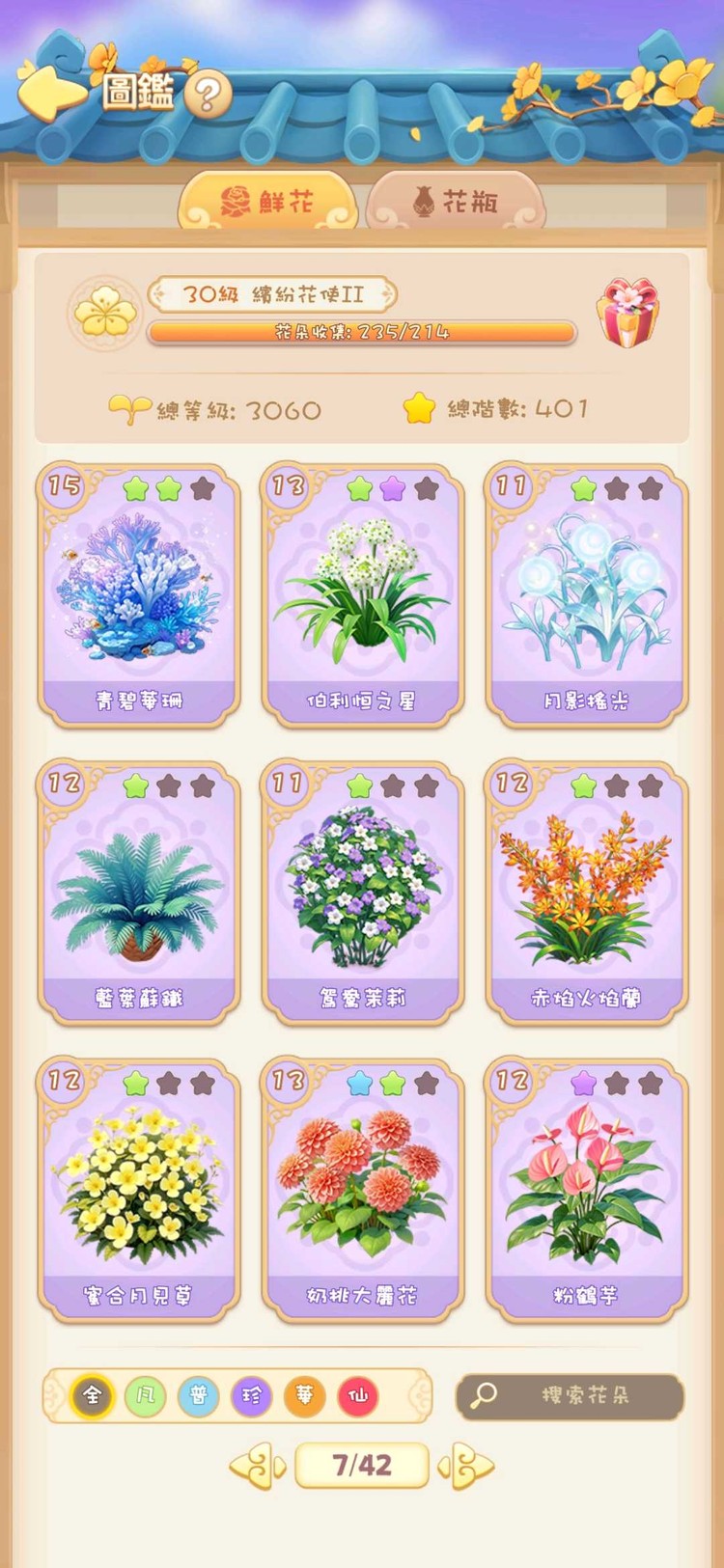
Task: Open the 青碧華珊 flower card
Action: 139,593
